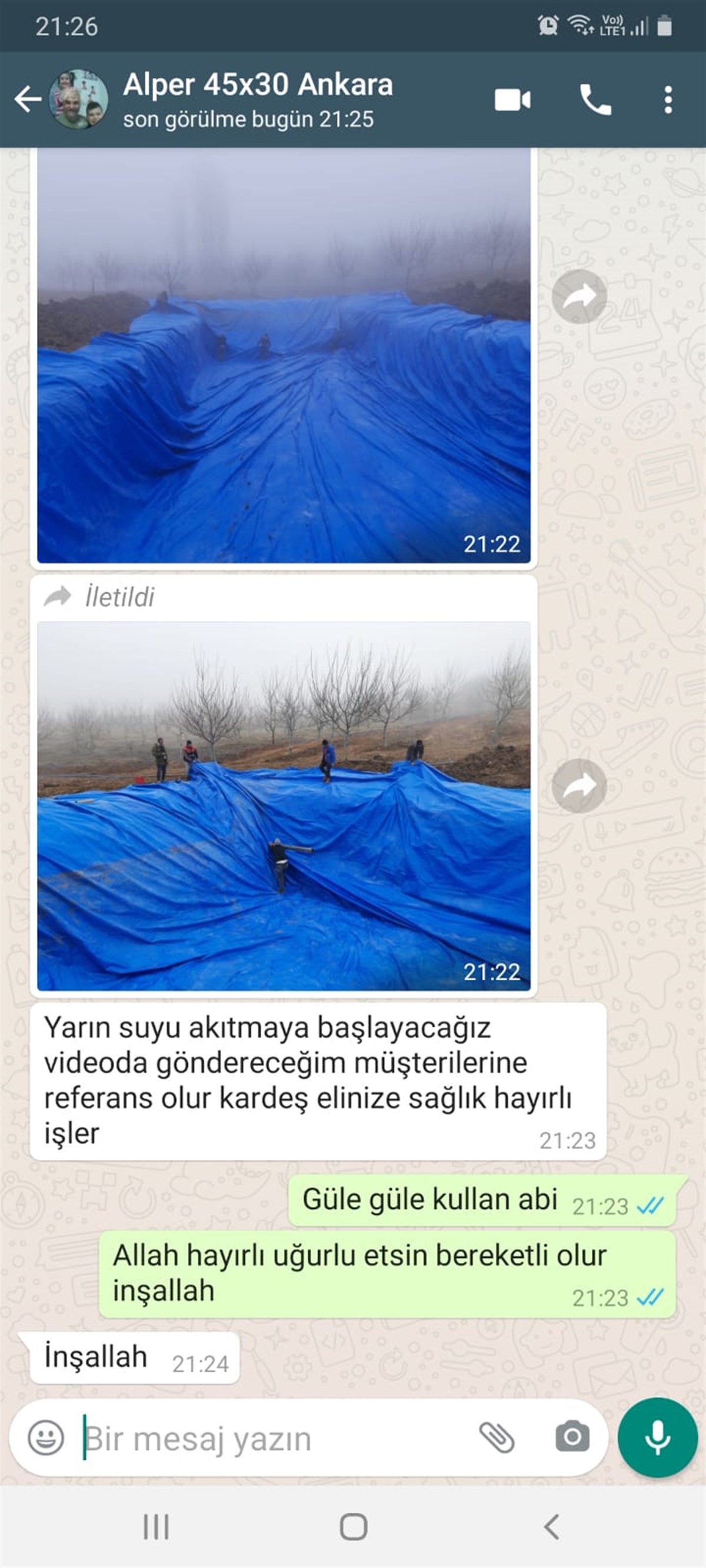Open Alper 45x30 Ankara contact info

[x=257, y=99]
